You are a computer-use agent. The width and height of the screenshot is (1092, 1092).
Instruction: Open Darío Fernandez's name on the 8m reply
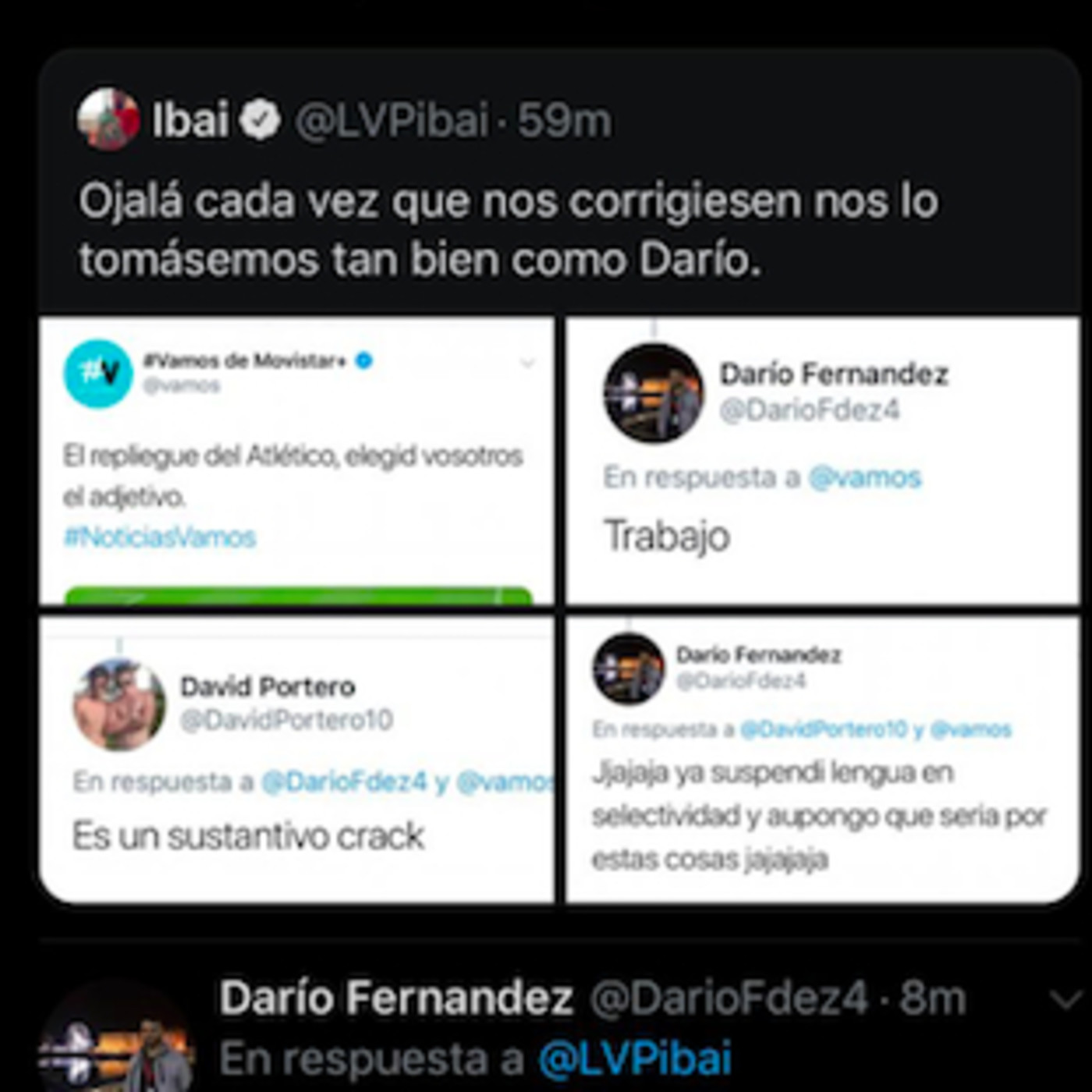coord(396,998)
